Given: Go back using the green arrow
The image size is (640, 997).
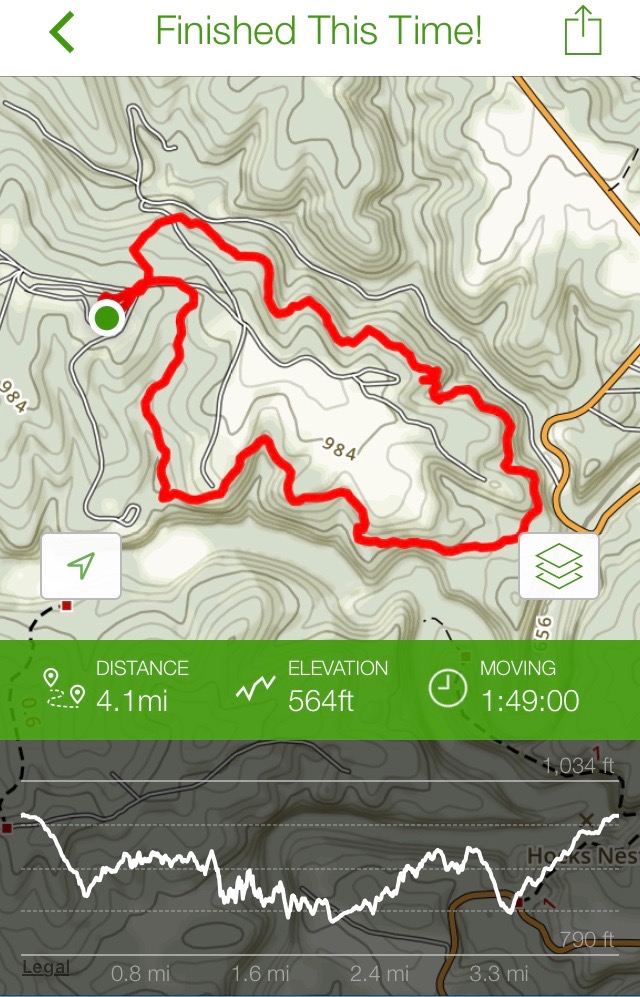Looking at the screenshot, I should (62, 32).
